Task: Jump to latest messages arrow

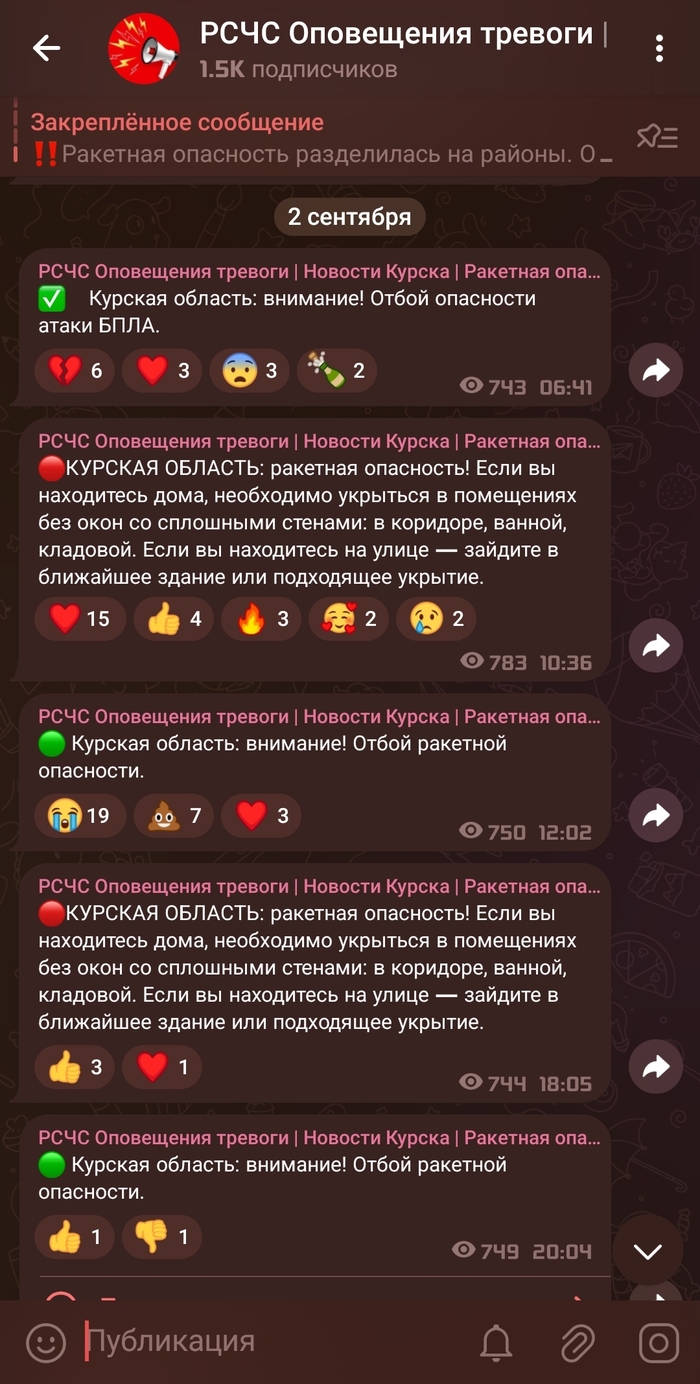Action: [x=648, y=1251]
